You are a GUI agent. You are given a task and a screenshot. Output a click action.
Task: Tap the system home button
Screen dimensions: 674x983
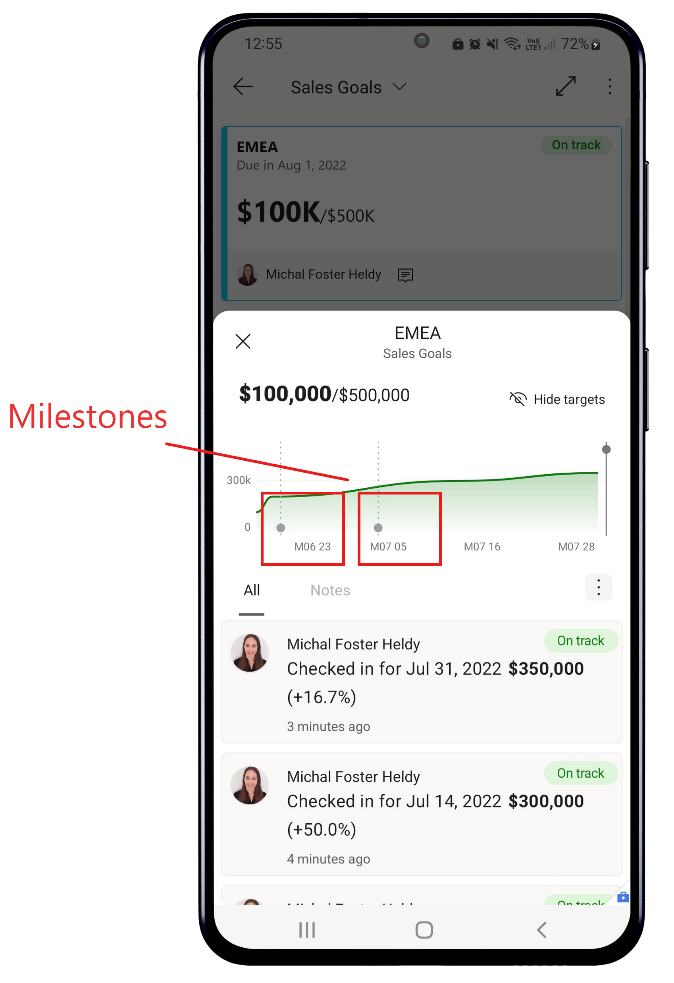point(424,930)
